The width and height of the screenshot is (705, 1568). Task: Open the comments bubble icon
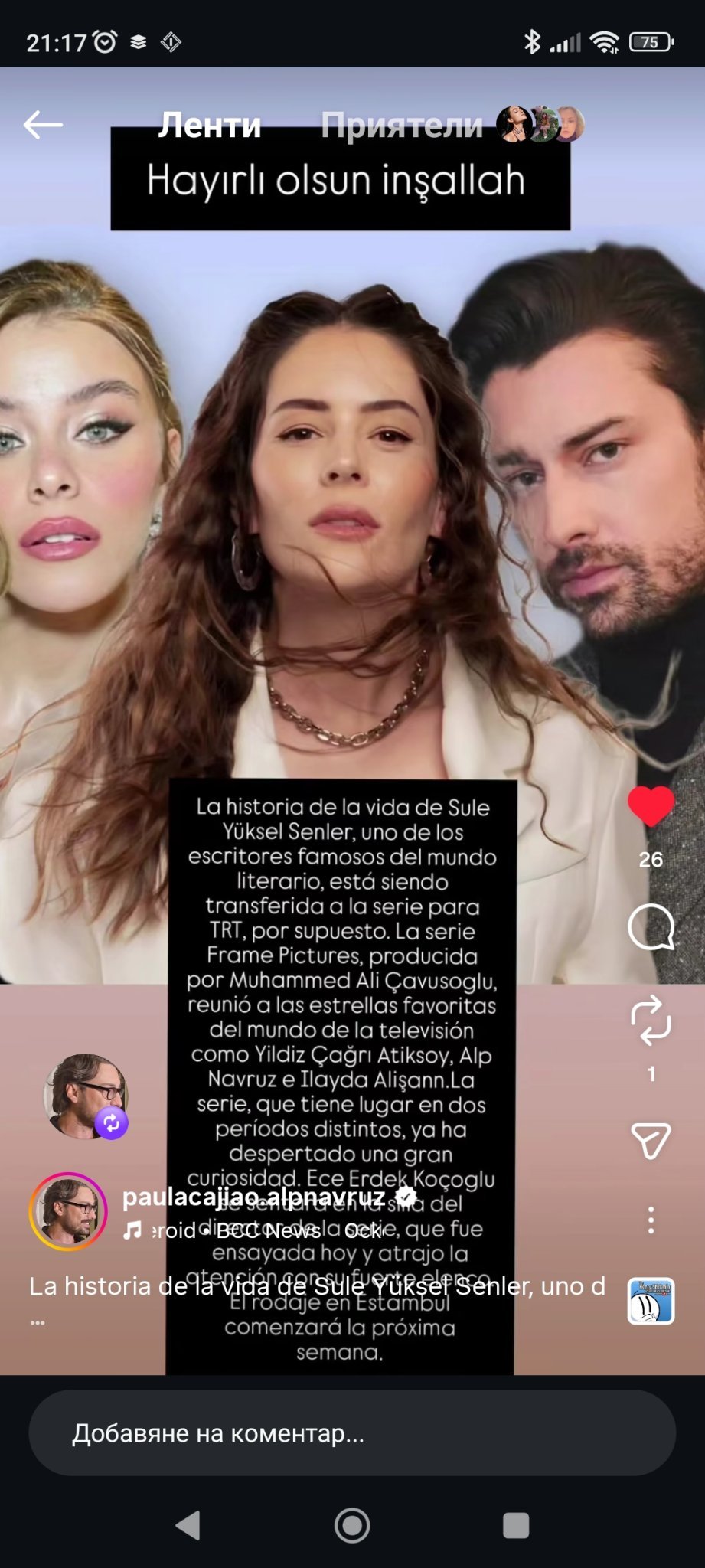pos(651,927)
